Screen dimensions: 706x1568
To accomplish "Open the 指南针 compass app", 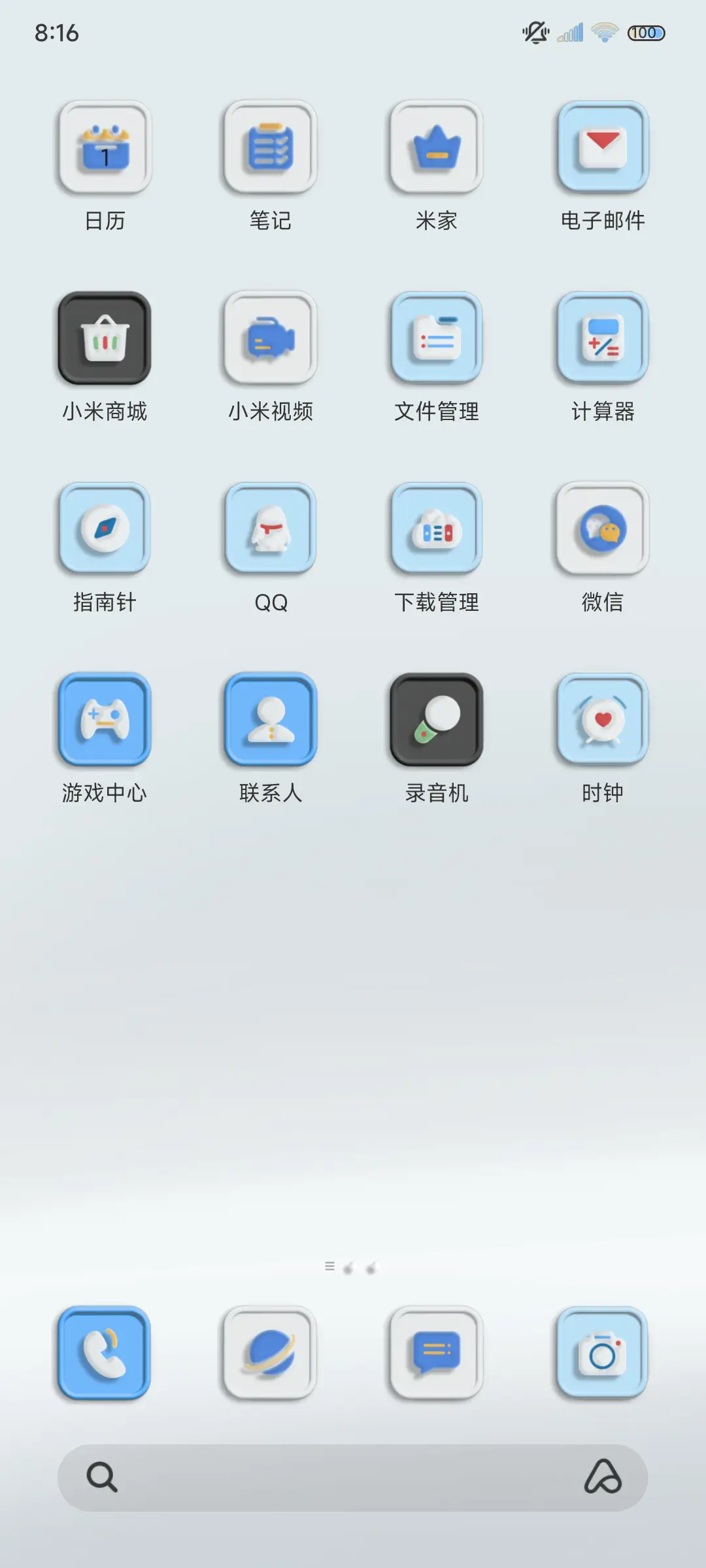I will click(105, 529).
